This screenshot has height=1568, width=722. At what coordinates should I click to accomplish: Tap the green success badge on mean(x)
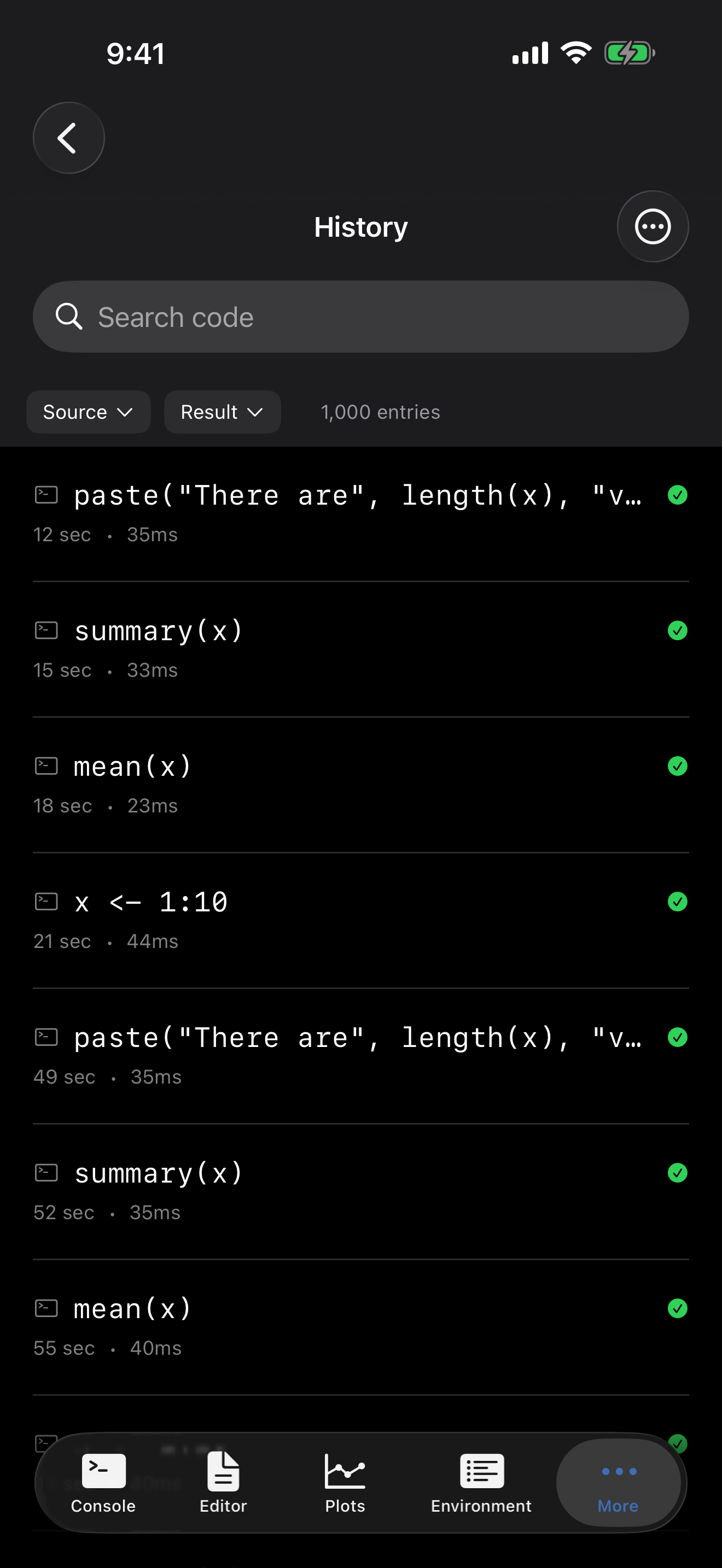(678, 766)
